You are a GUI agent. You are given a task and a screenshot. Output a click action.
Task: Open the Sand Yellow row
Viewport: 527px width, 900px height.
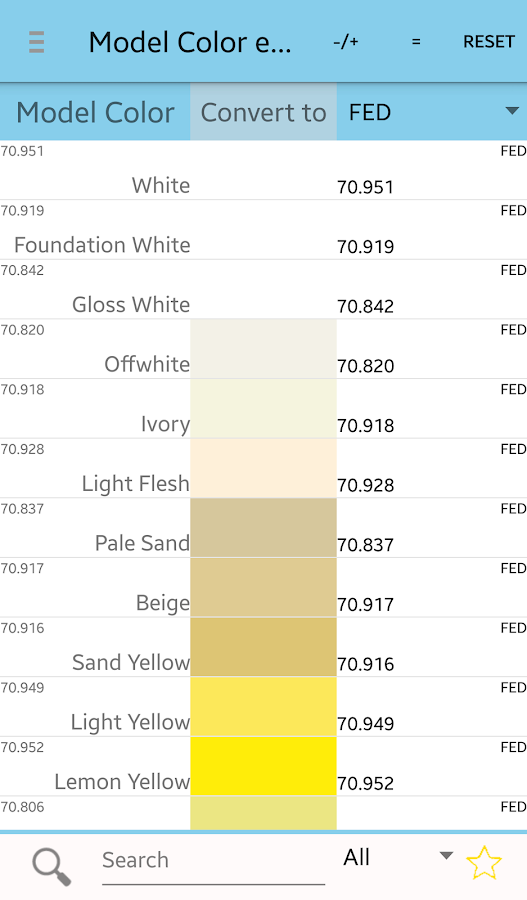264,648
